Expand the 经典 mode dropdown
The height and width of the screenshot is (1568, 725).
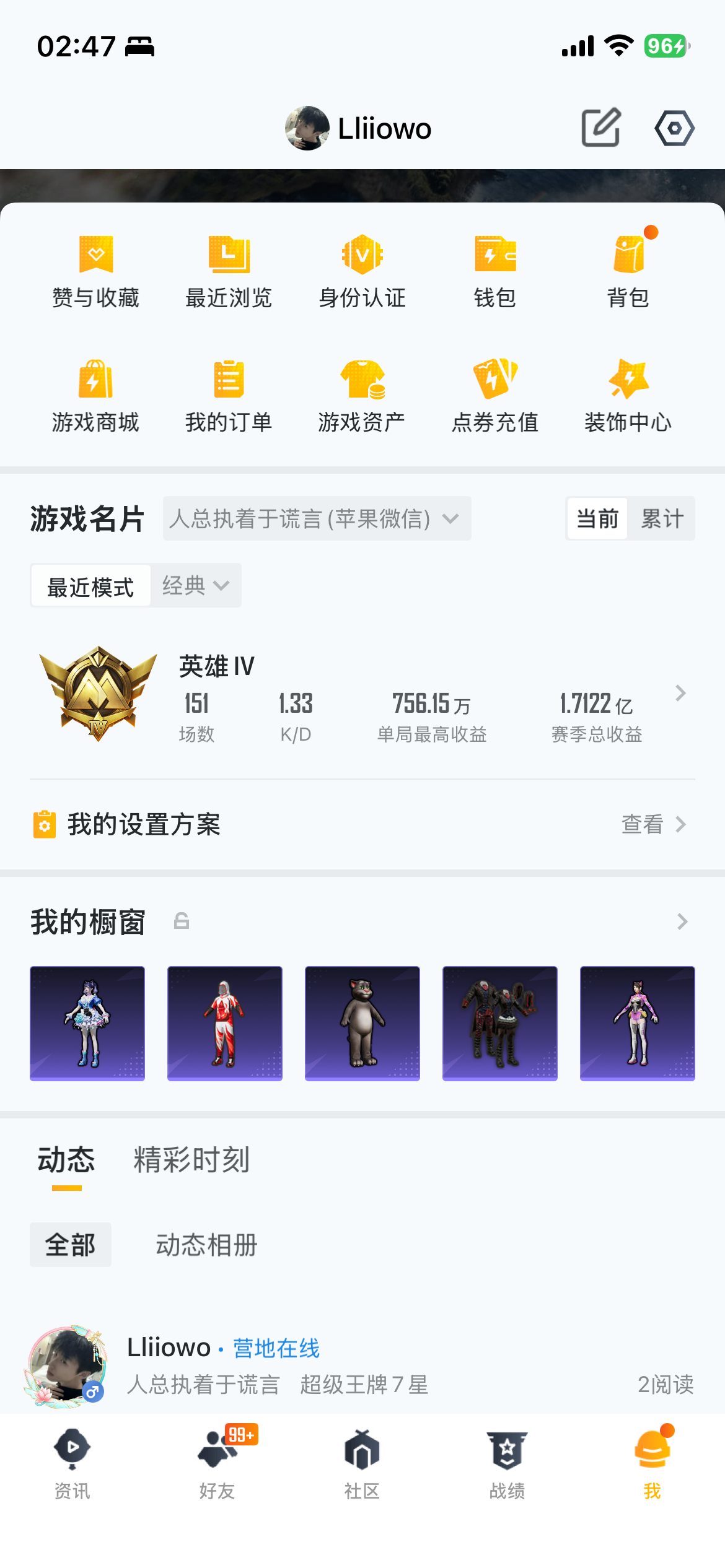[195, 585]
